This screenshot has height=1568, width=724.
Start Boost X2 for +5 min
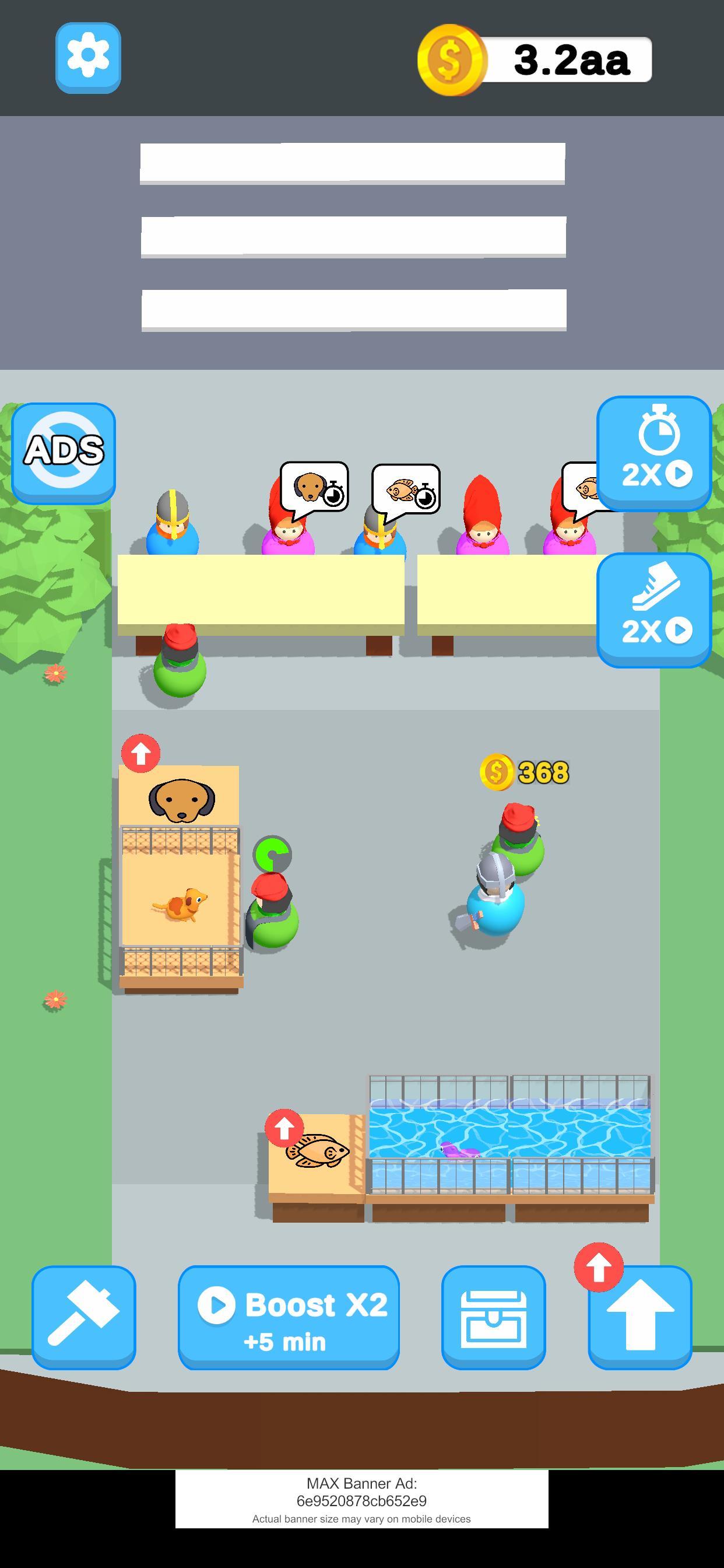coord(289,1317)
